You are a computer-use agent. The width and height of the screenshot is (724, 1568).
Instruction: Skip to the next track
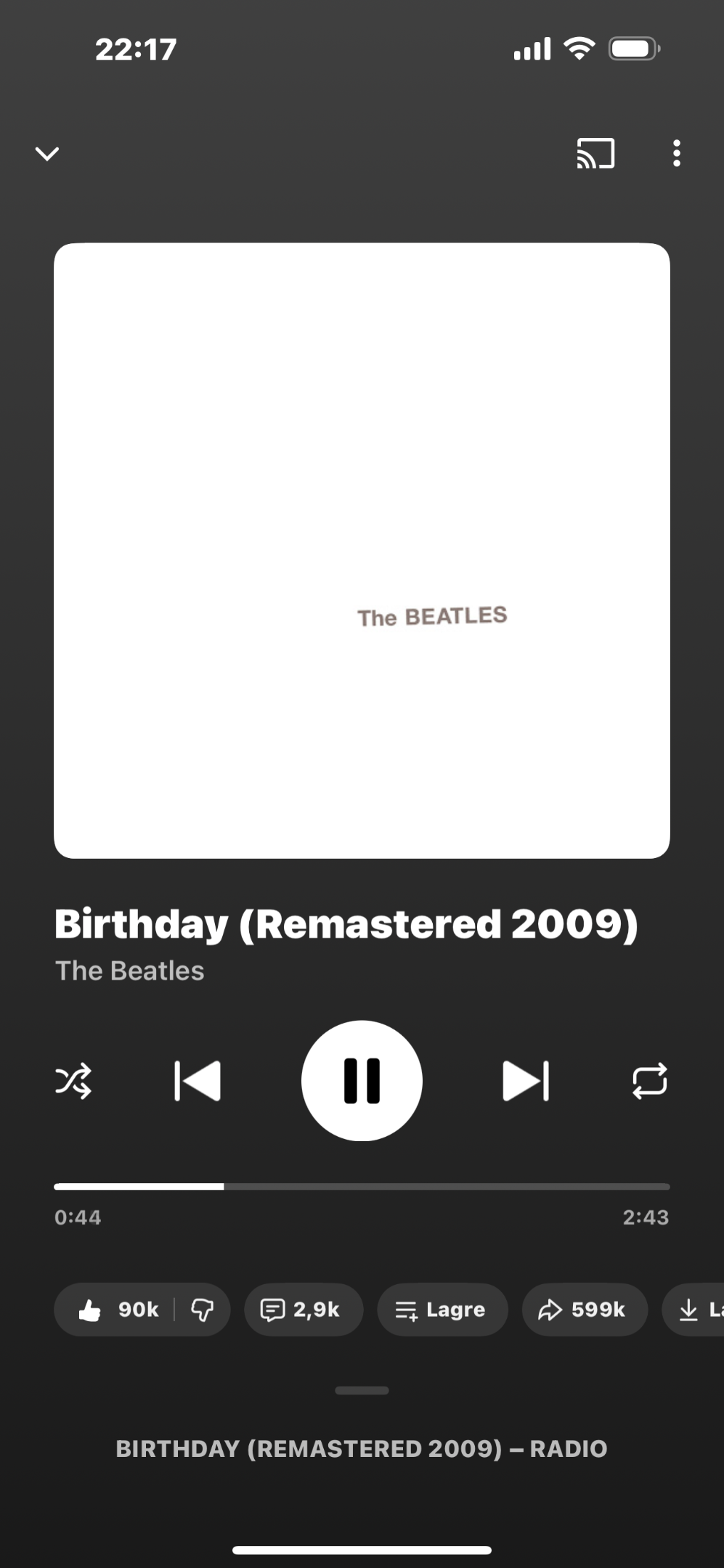pos(526,1081)
